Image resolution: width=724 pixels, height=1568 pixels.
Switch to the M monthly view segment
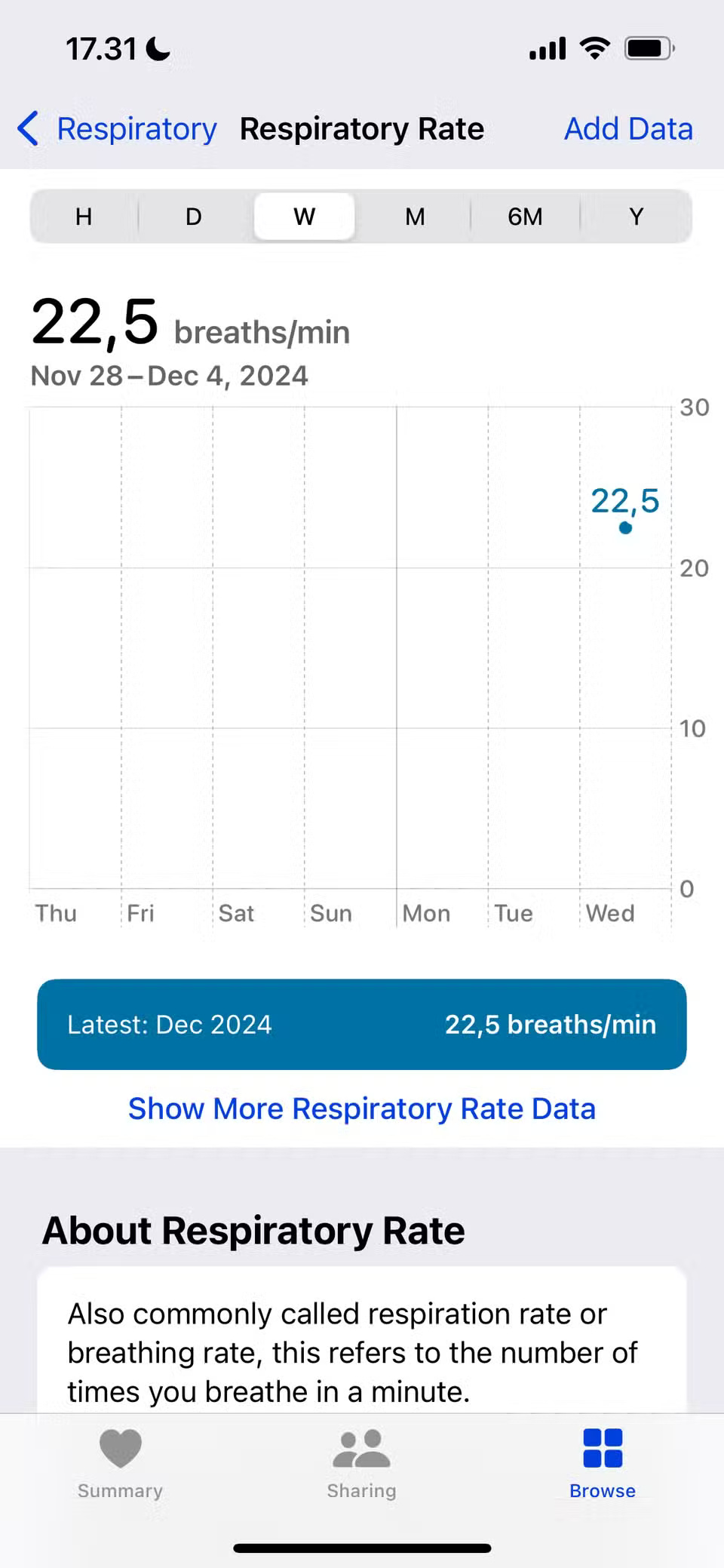pyautogui.click(x=414, y=217)
